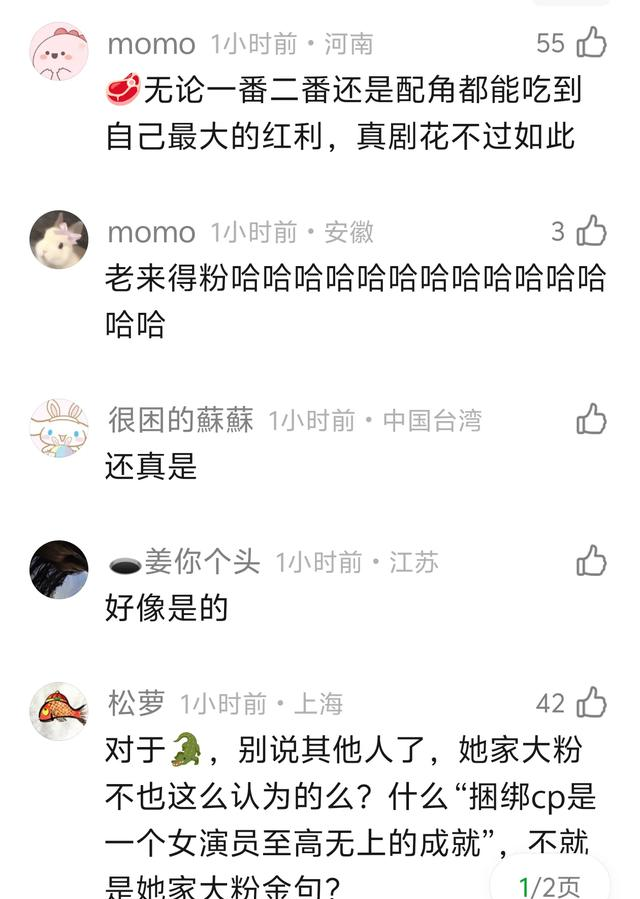Open 姜你个头's profile avatar
The width and height of the screenshot is (640, 899).
[x=59, y=569]
